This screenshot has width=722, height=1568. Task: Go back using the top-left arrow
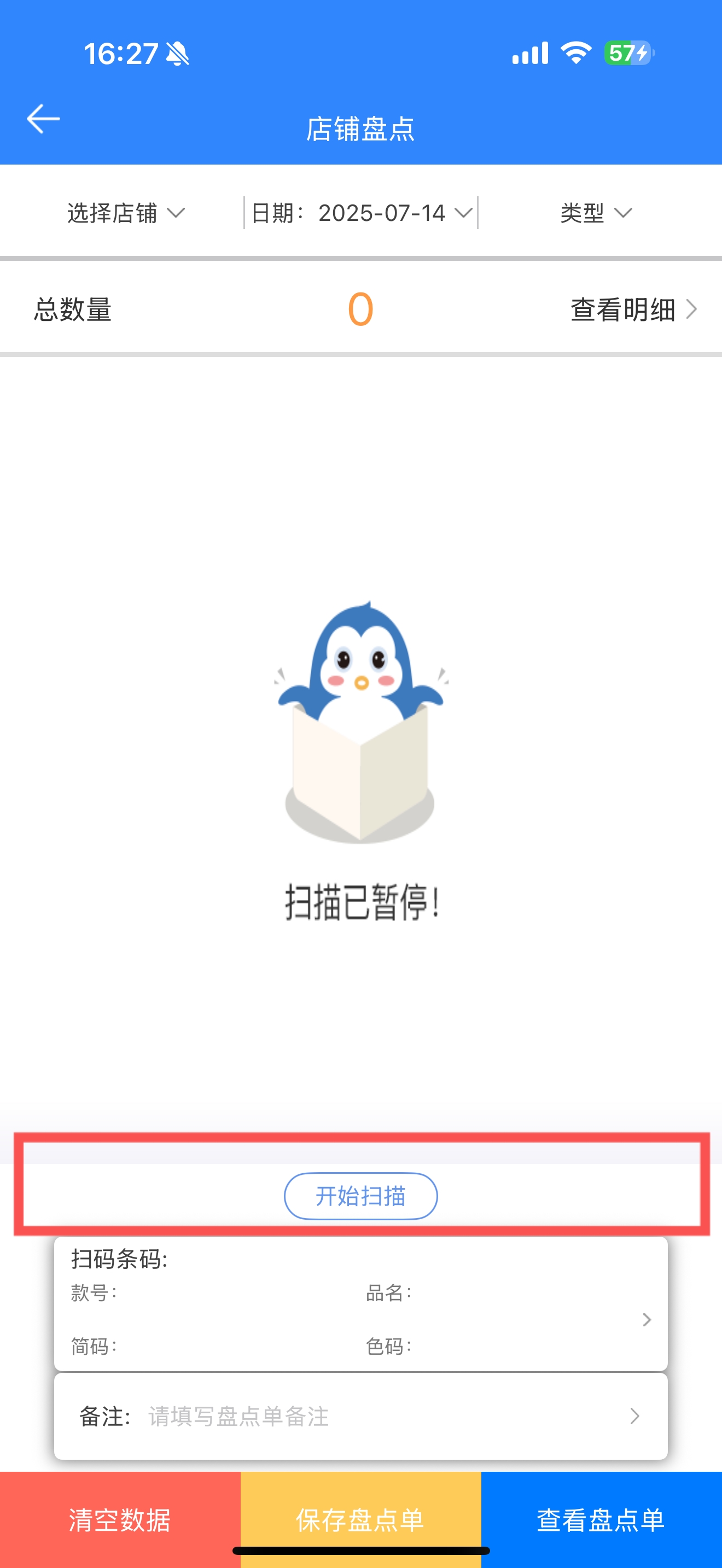tap(43, 119)
